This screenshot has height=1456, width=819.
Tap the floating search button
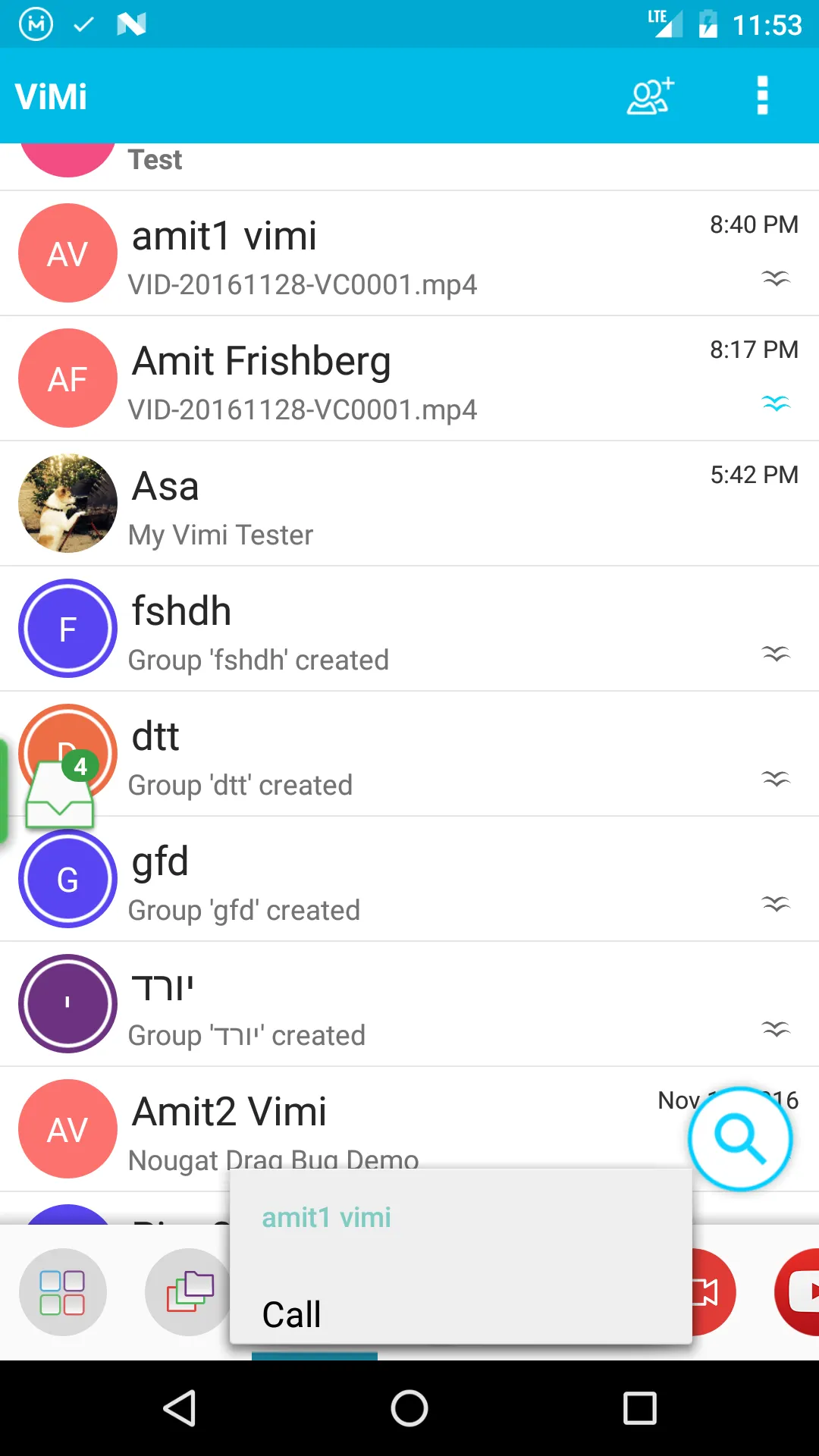(x=740, y=1138)
